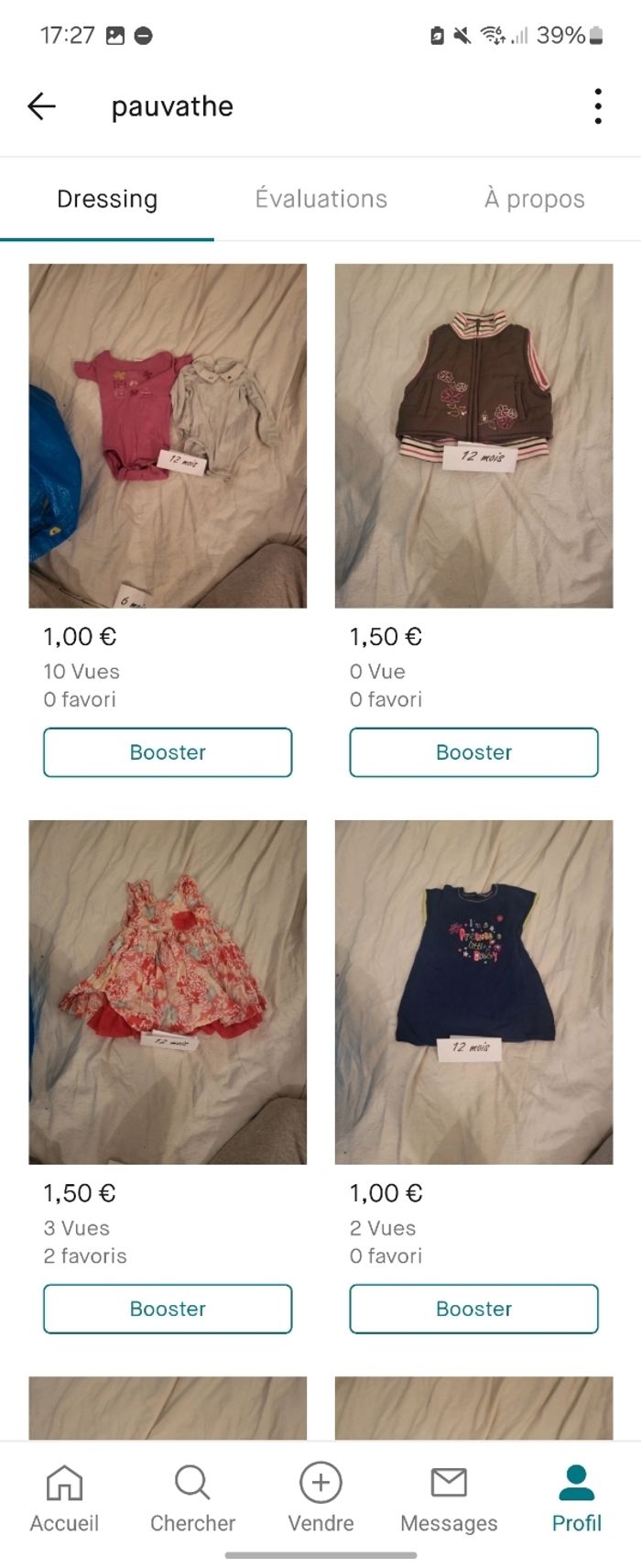The image size is (641, 1568).
Task: View the brown vest item photo
Action: [473, 435]
